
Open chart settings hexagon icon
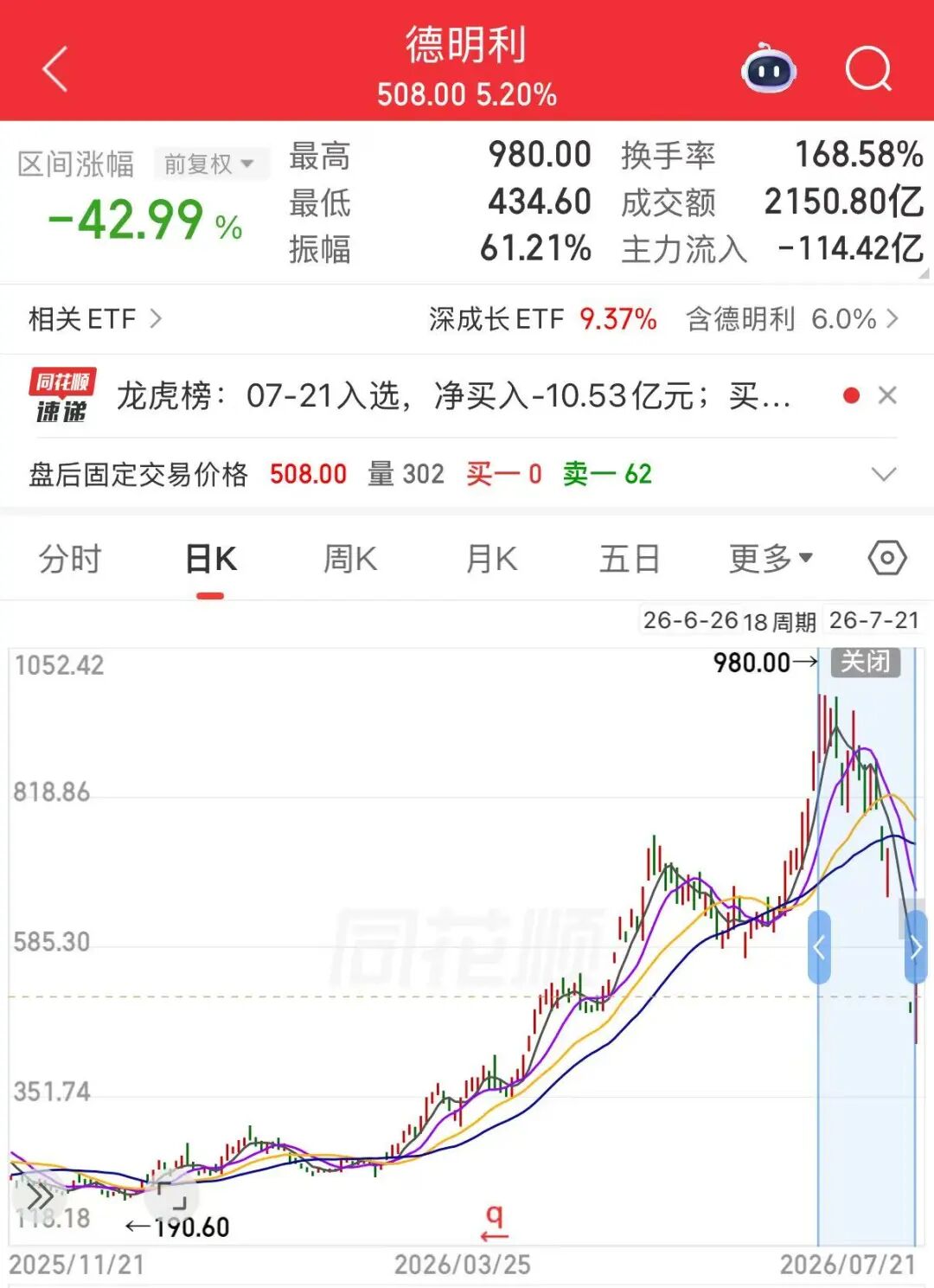pos(887,559)
